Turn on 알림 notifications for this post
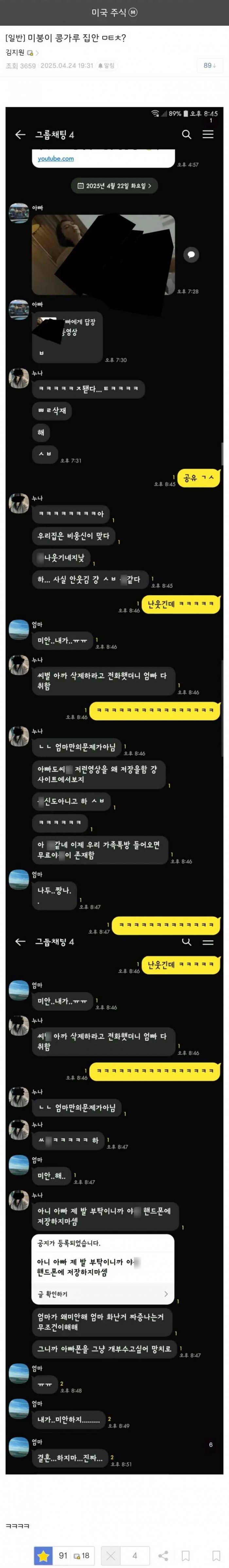 point(107,65)
